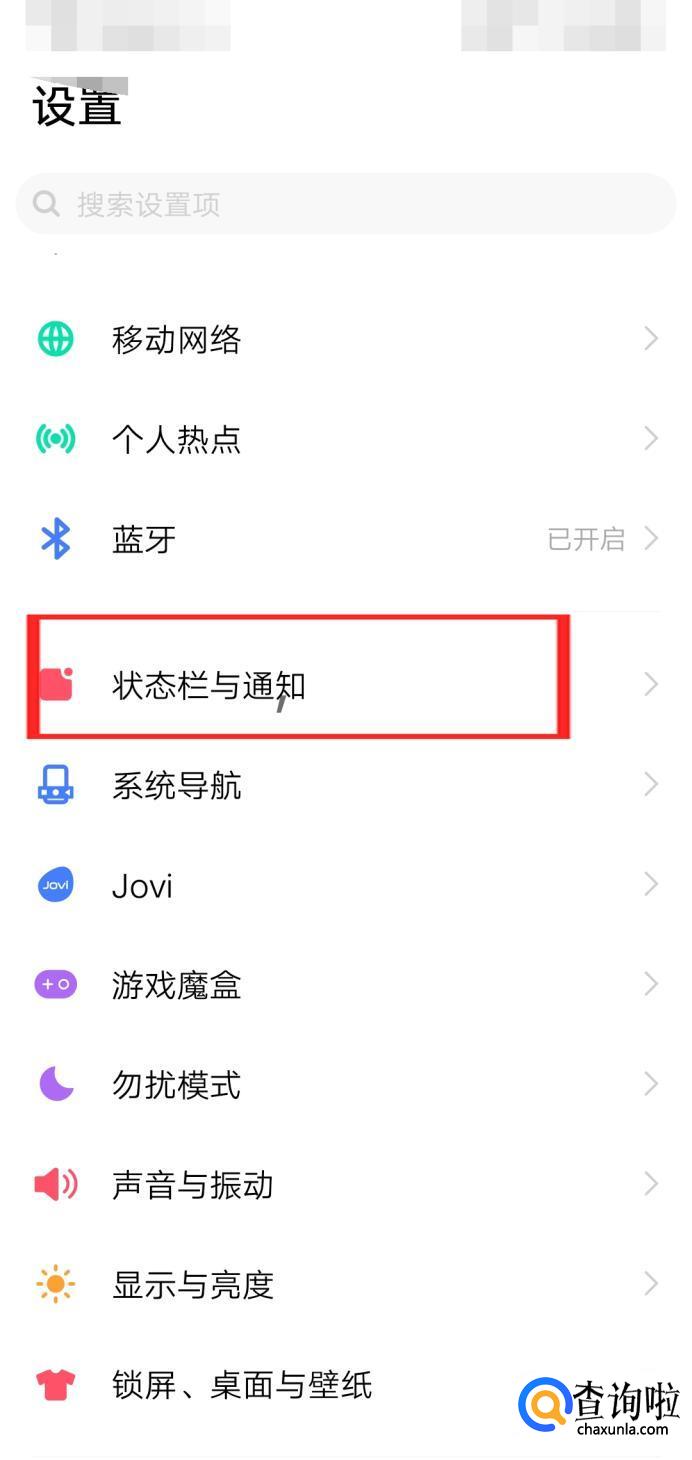Tap the 搜索设置项 search box
The height and width of the screenshot is (1460, 692).
tap(346, 204)
